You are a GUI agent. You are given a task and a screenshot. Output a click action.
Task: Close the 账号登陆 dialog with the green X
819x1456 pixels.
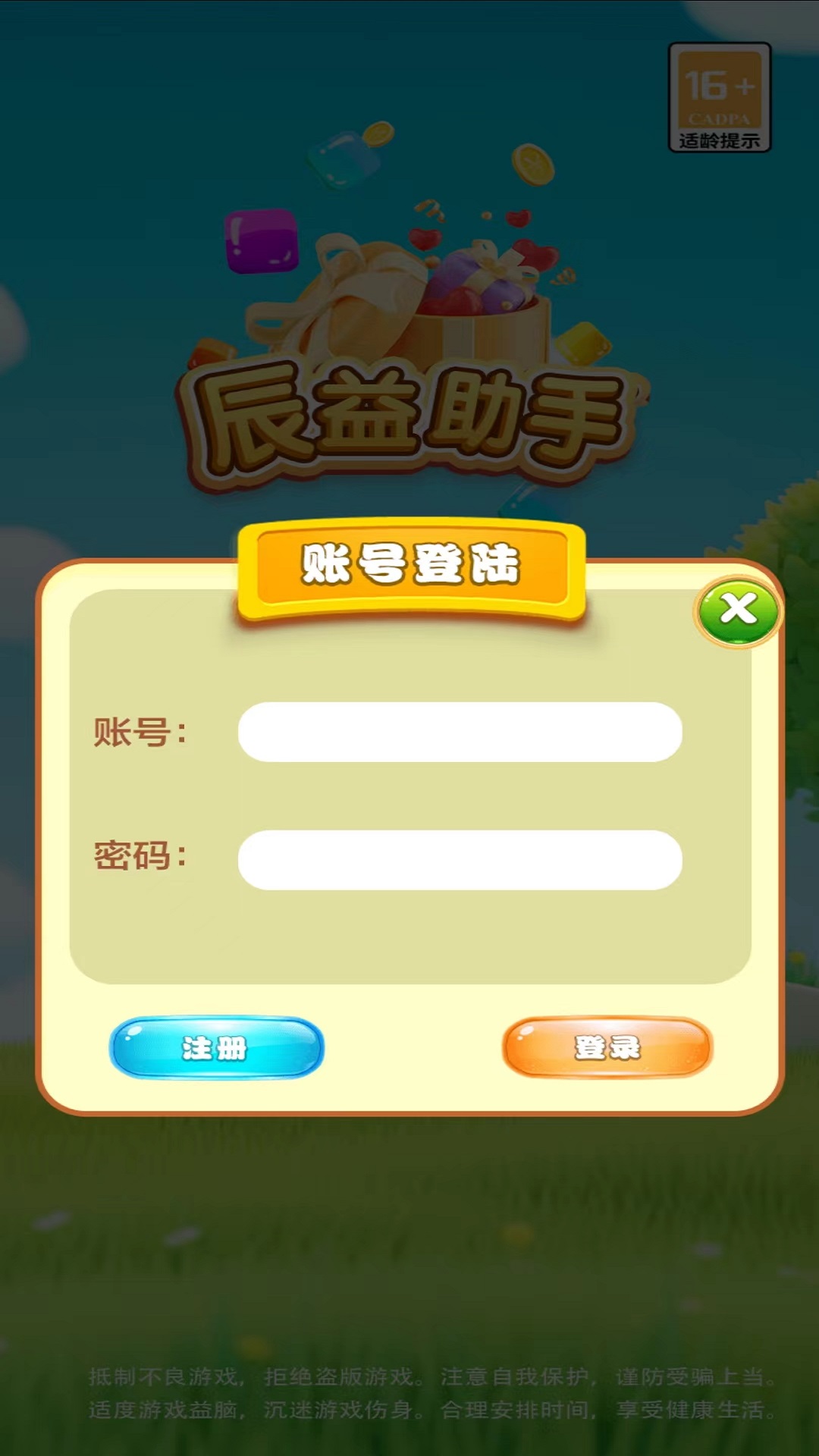pyautogui.click(x=737, y=611)
